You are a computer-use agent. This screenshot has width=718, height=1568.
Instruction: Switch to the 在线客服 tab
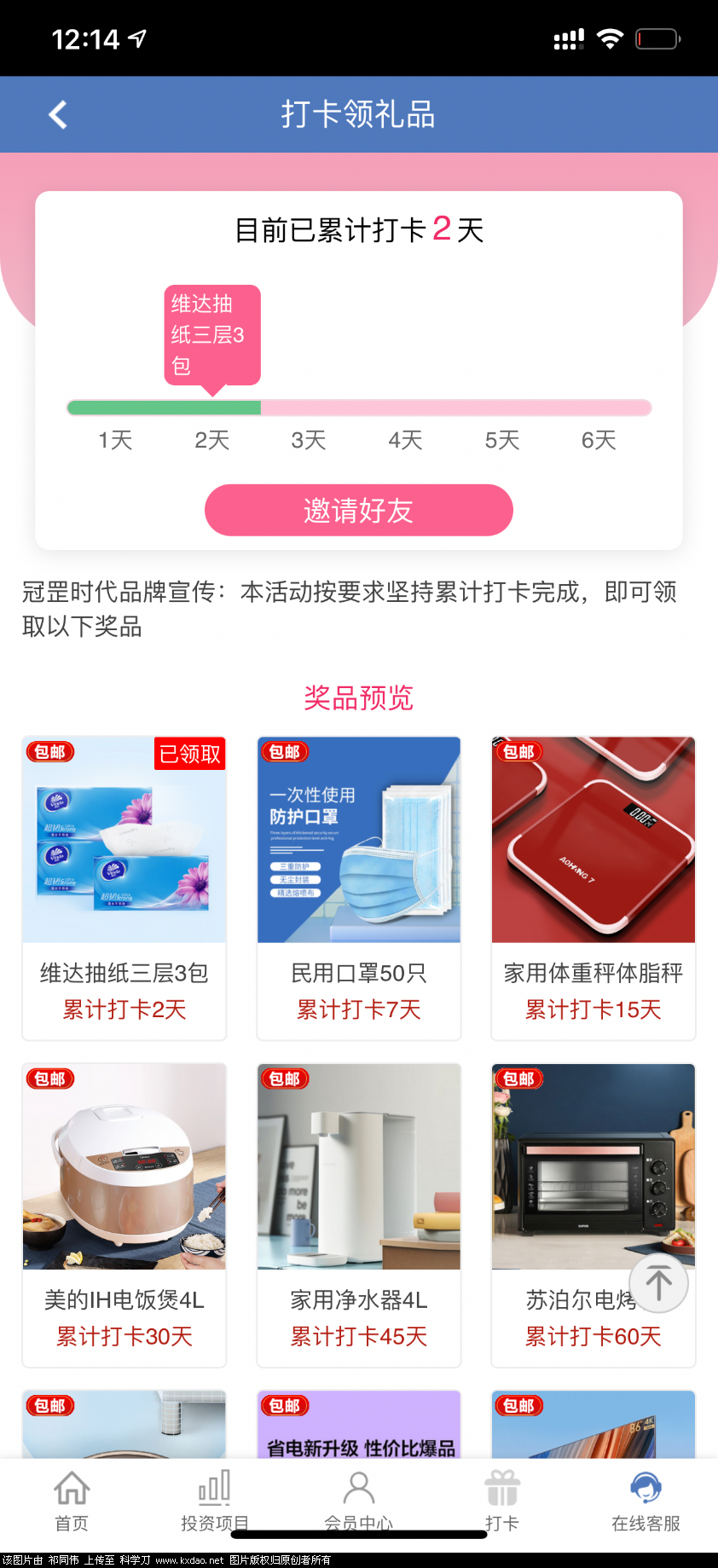(646, 1501)
